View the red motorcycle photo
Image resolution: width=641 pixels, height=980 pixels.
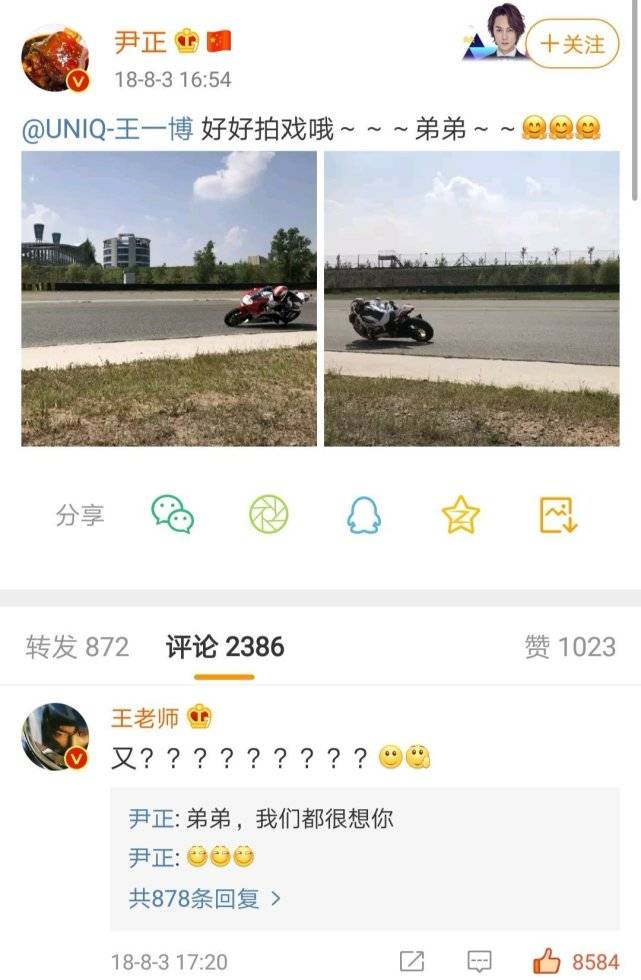pos(169,298)
